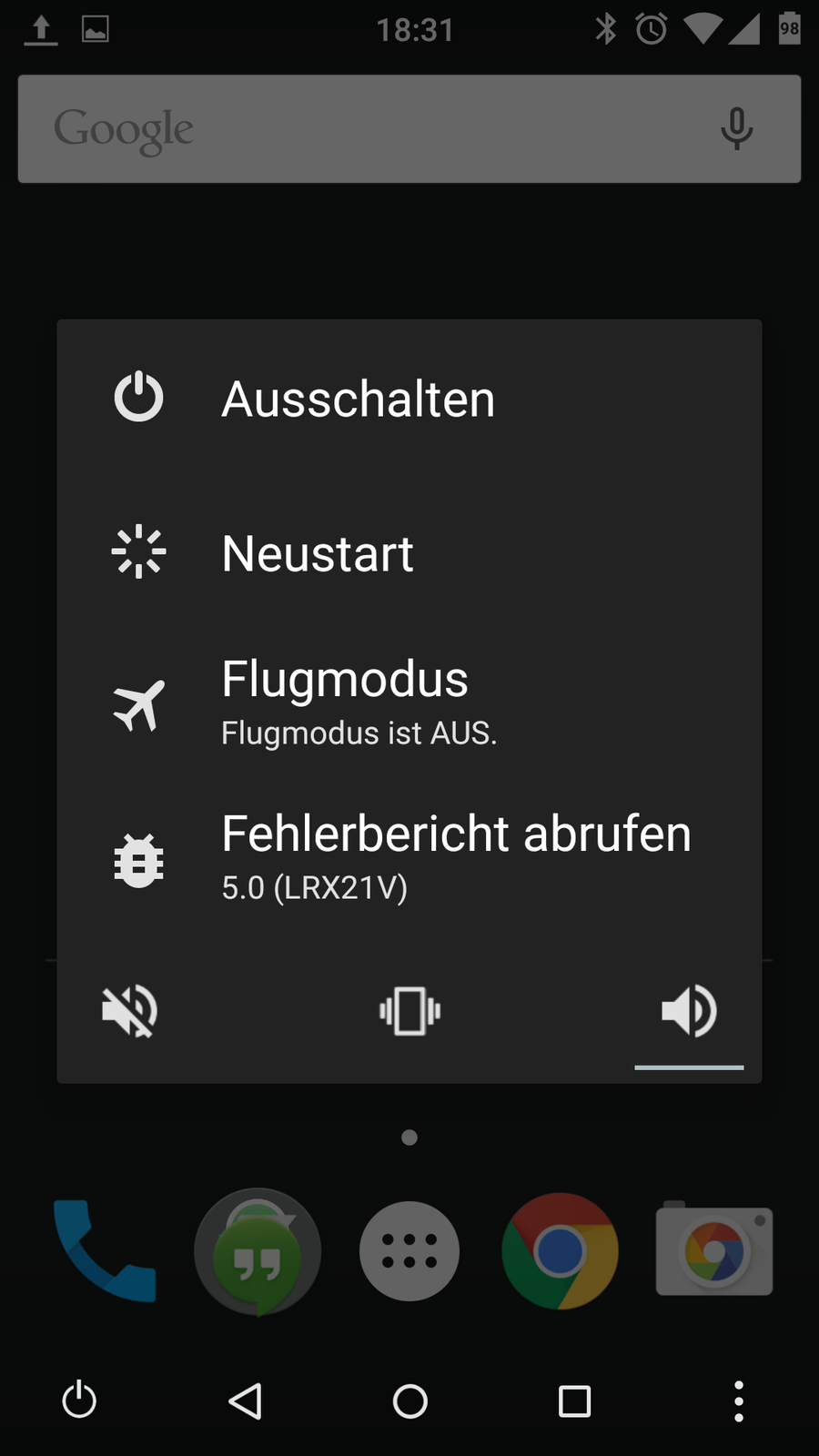Open the three-dot menu in navigation bar
Screen dimensions: 819x1456
pos(739,1401)
